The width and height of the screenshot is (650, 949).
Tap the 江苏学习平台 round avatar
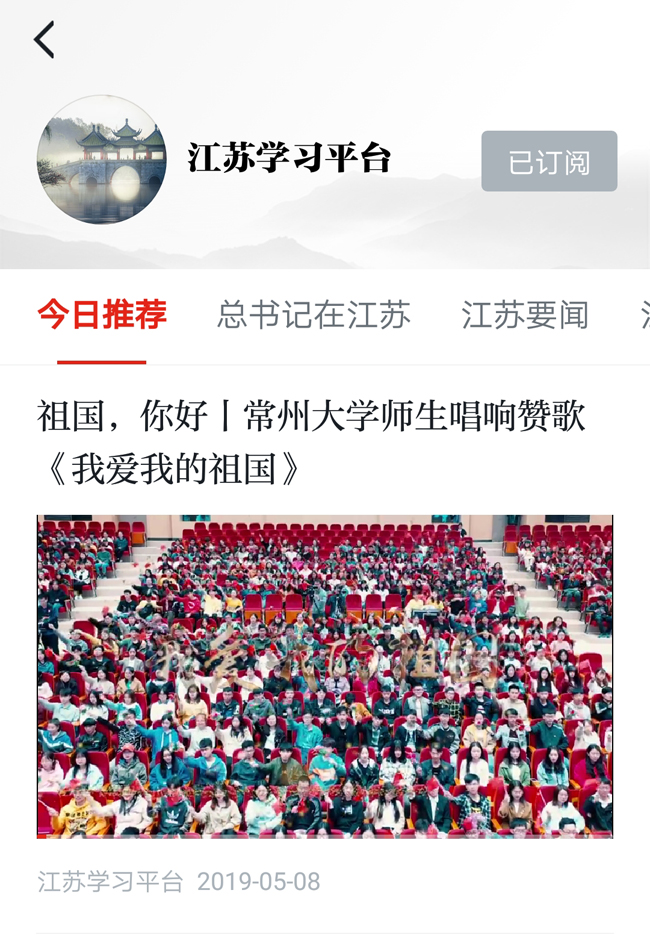click(x=101, y=160)
